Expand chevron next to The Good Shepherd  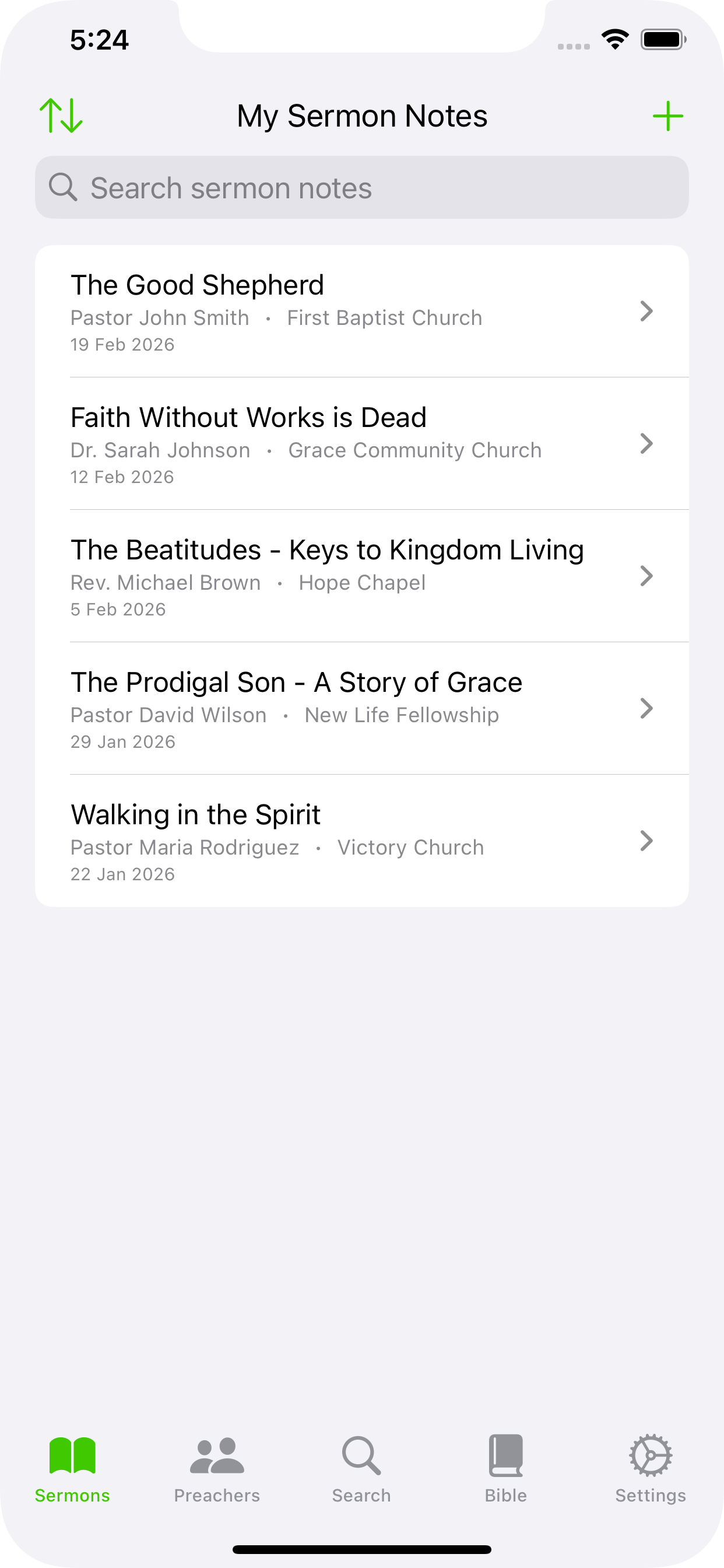click(646, 311)
